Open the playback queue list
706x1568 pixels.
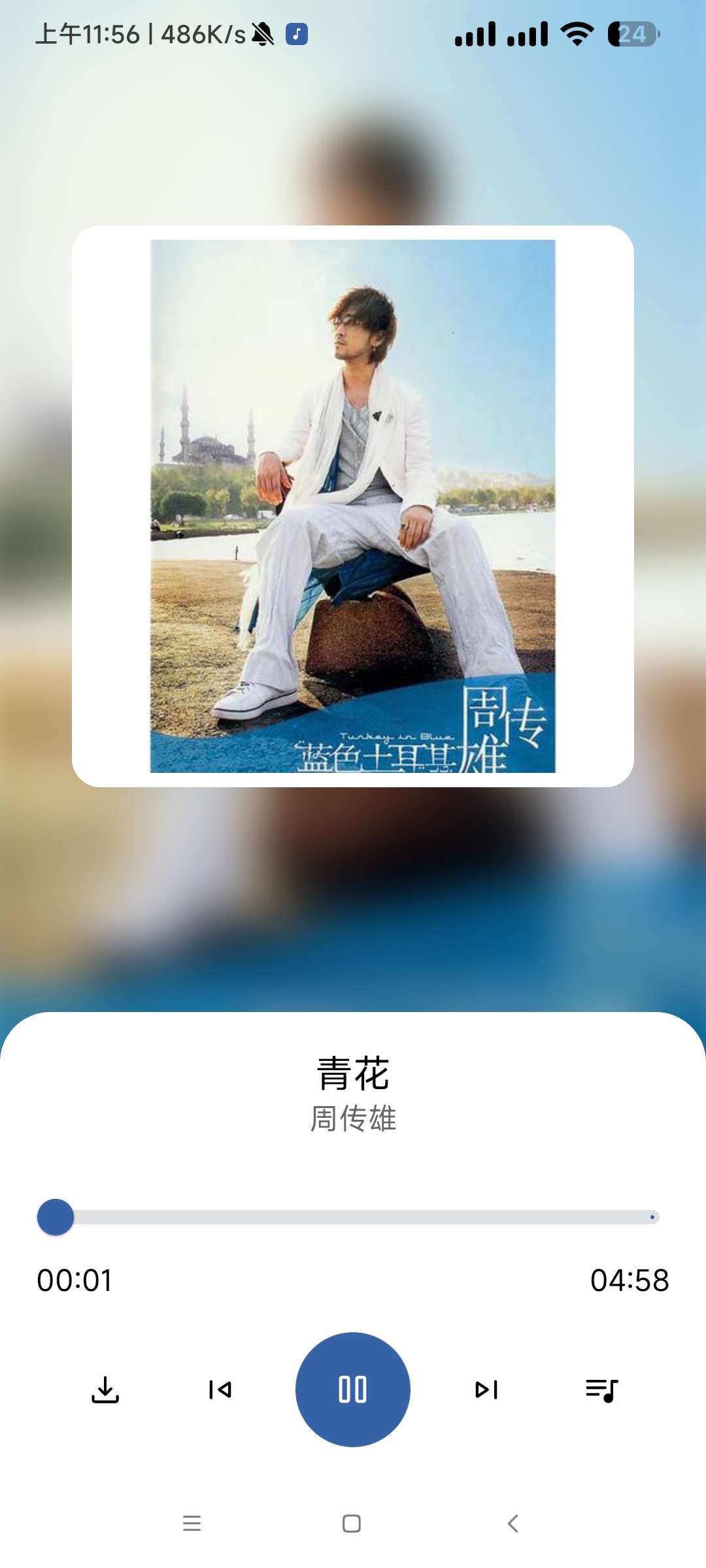tap(601, 1390)
